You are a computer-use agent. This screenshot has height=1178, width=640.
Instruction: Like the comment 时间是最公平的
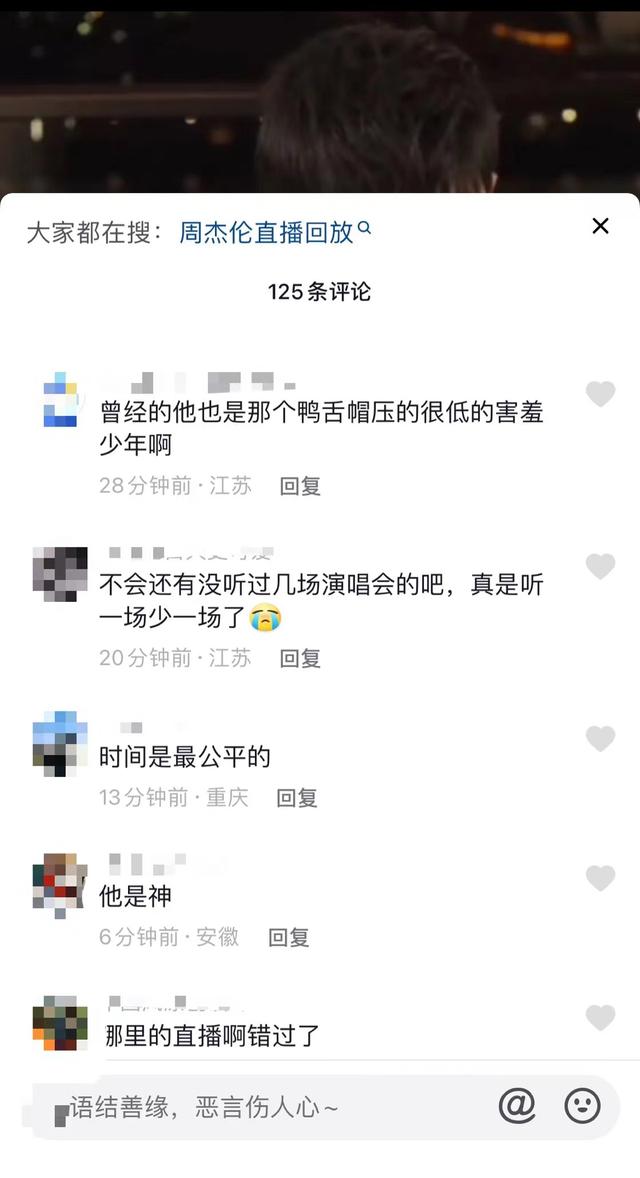pyautogui.click(x=600, y=739)
